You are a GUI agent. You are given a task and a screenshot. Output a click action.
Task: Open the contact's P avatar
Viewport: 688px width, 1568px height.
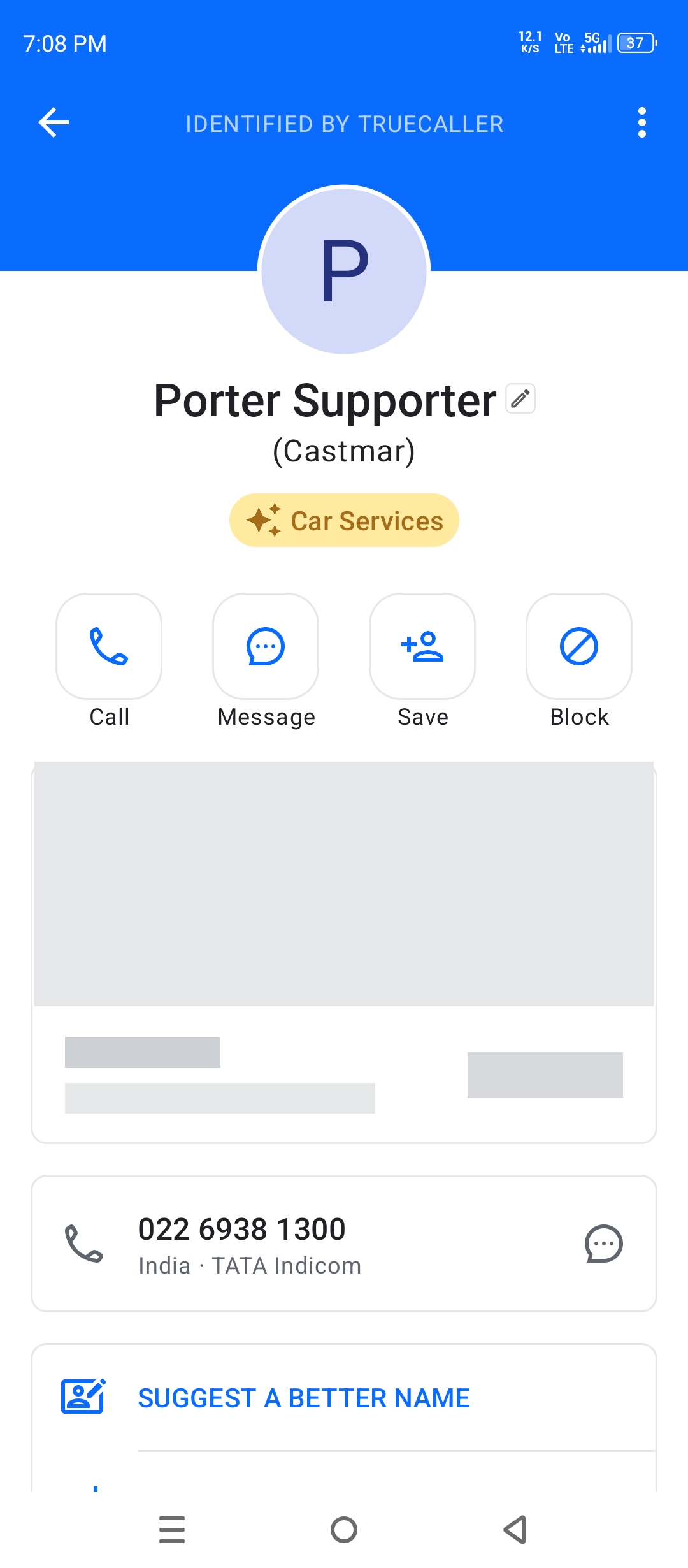click(344, 270)
